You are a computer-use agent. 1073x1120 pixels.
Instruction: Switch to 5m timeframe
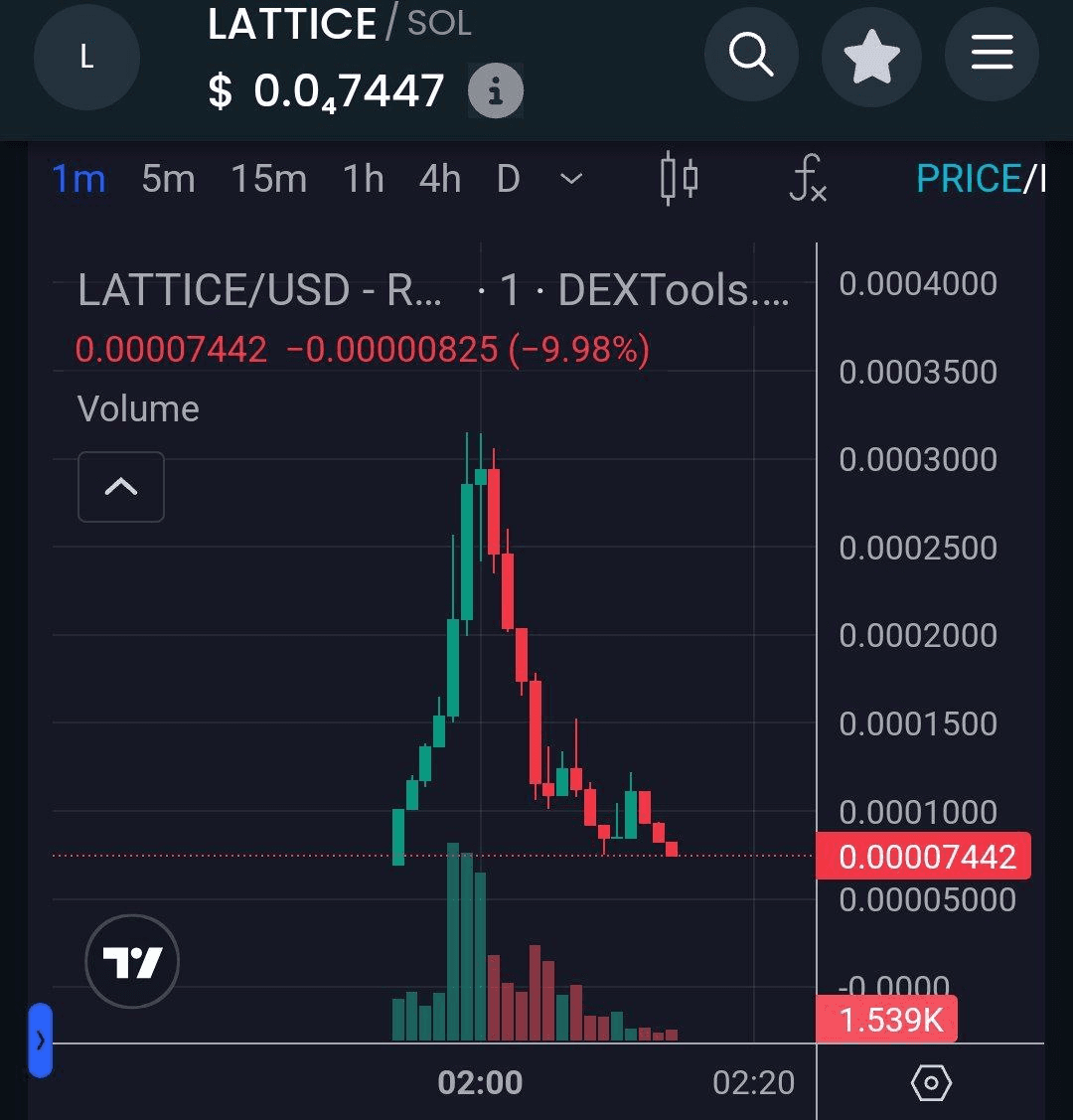click(168, 180)
